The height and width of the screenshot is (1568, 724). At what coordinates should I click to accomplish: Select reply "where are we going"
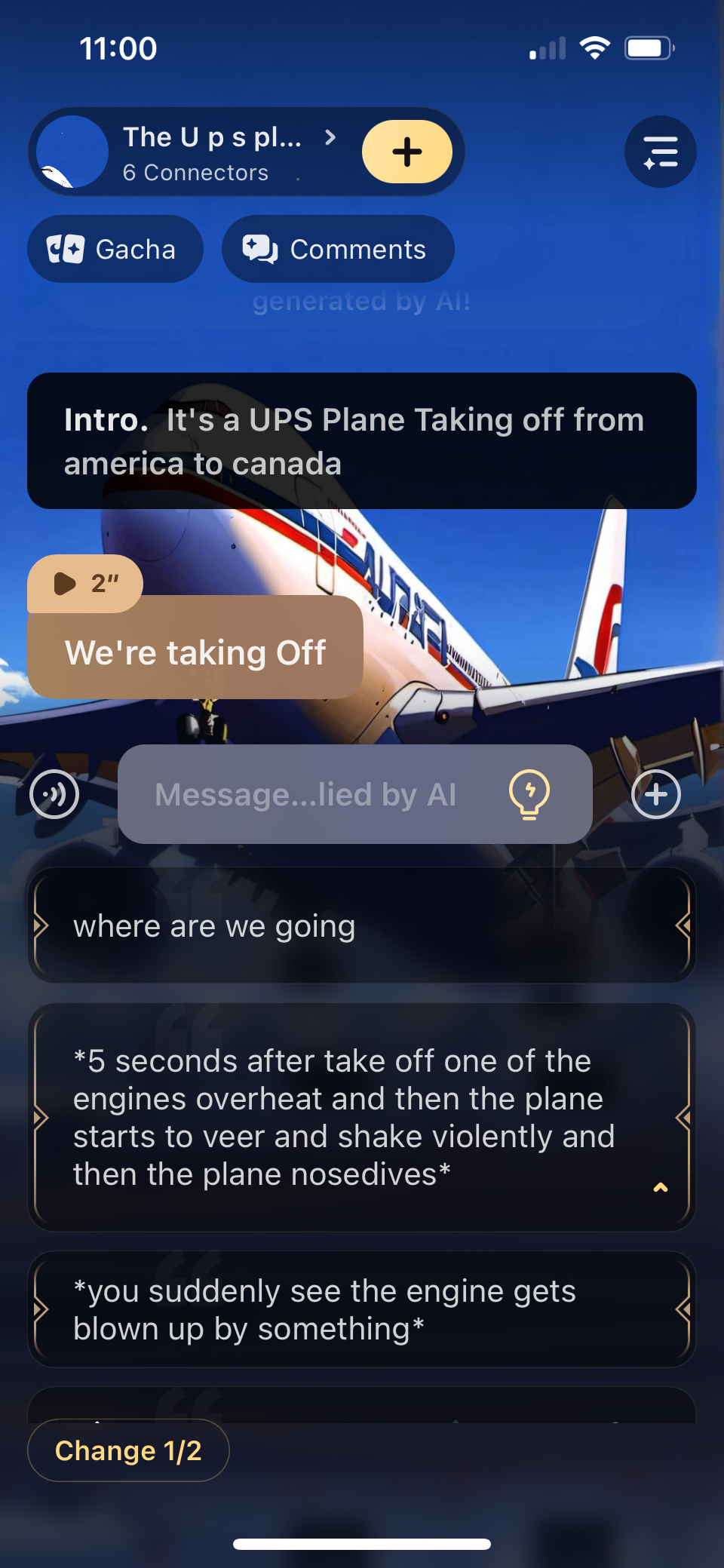[x=361, y=925]
